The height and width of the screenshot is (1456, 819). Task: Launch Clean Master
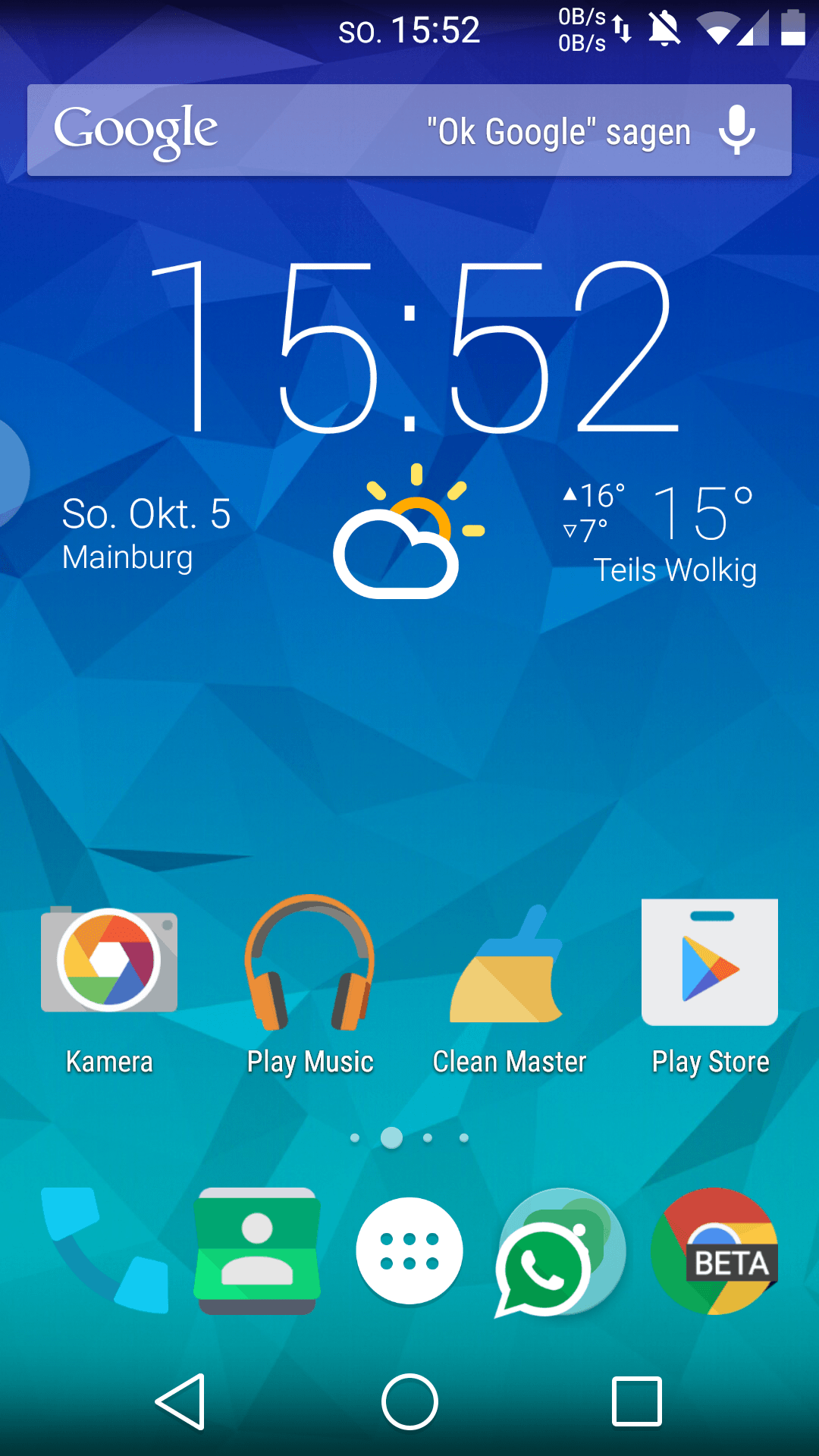pyautogui.click(x=509, y=989)
